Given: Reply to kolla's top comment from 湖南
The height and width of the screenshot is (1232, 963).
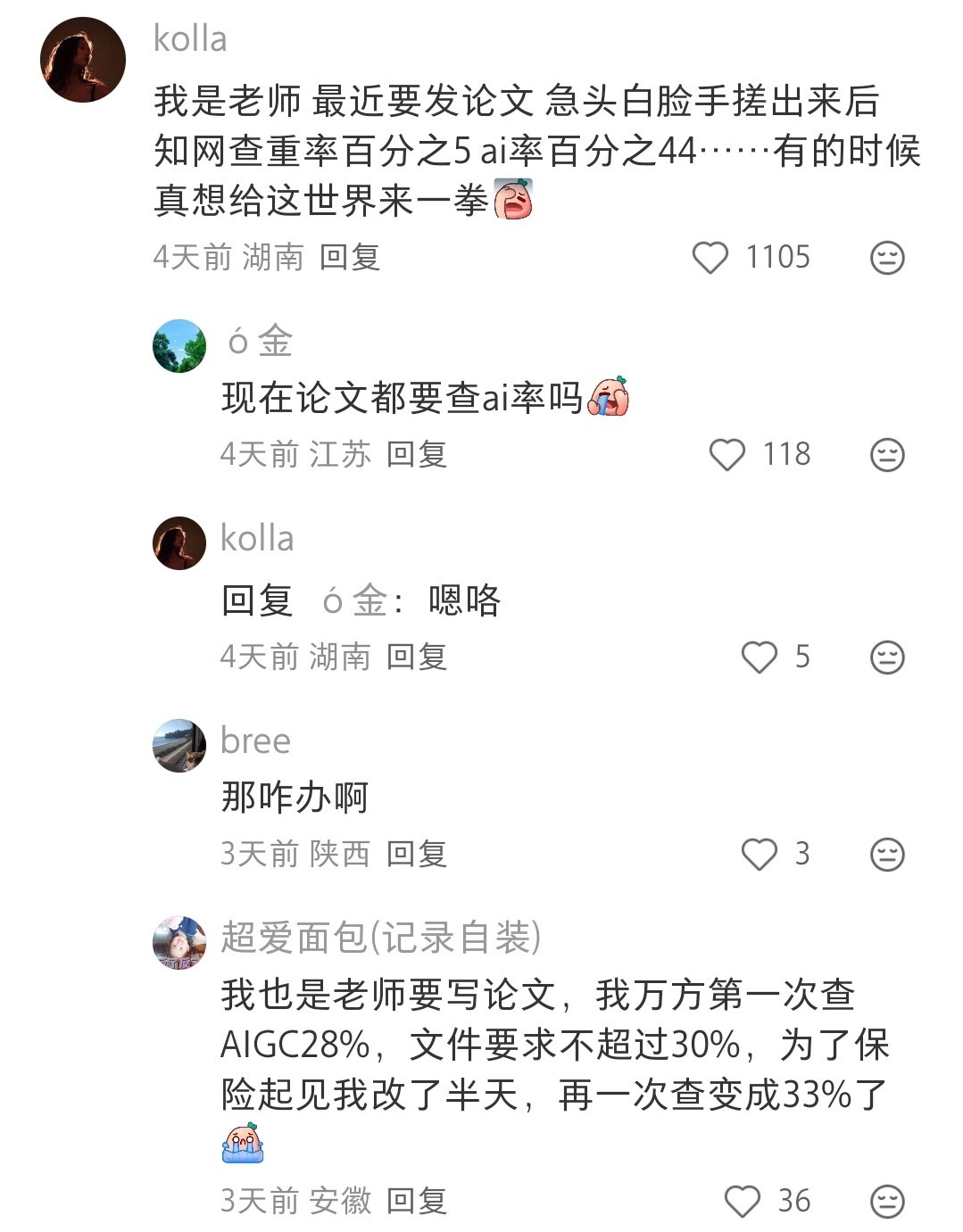Looking at the screenshot, I should [x=350, y=258].
